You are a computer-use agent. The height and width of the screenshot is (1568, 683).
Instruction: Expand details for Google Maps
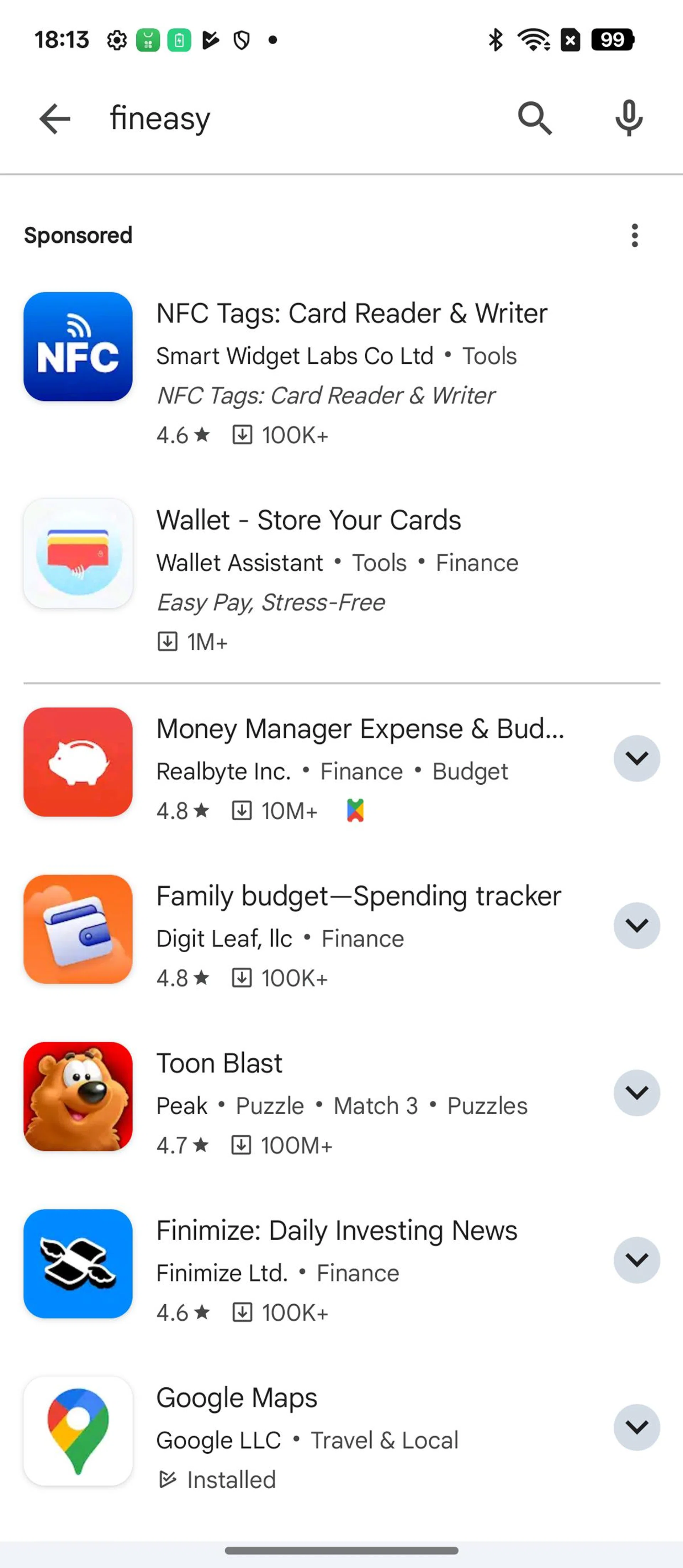click(636, 1427)
